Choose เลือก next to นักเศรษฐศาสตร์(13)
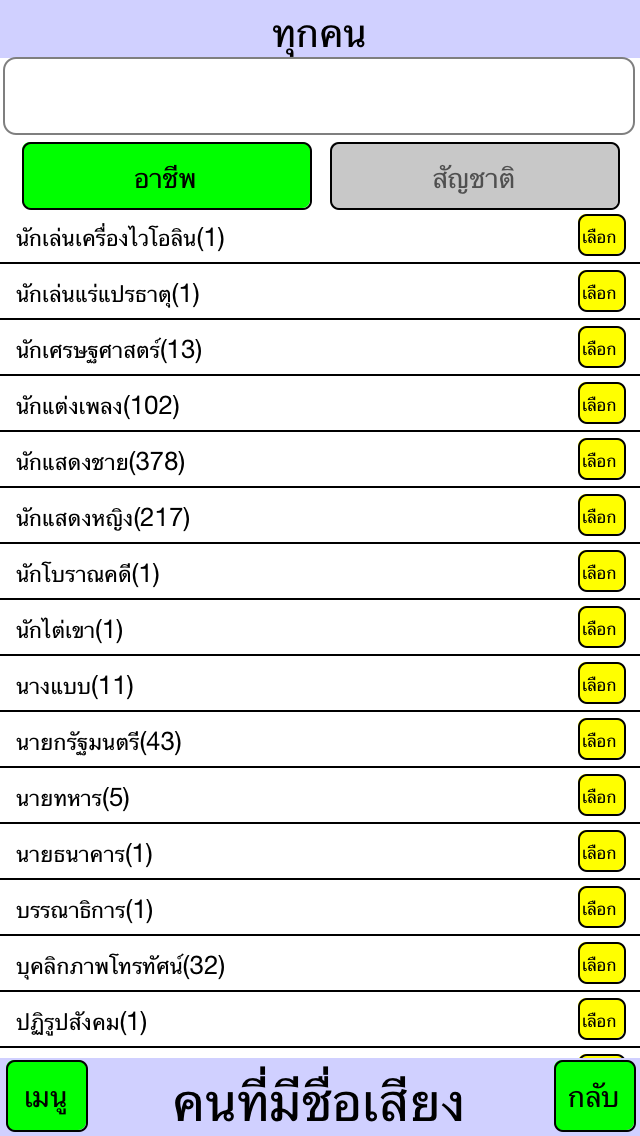The width and height of the screenshot is (640, 1136). tap(602, 347)
